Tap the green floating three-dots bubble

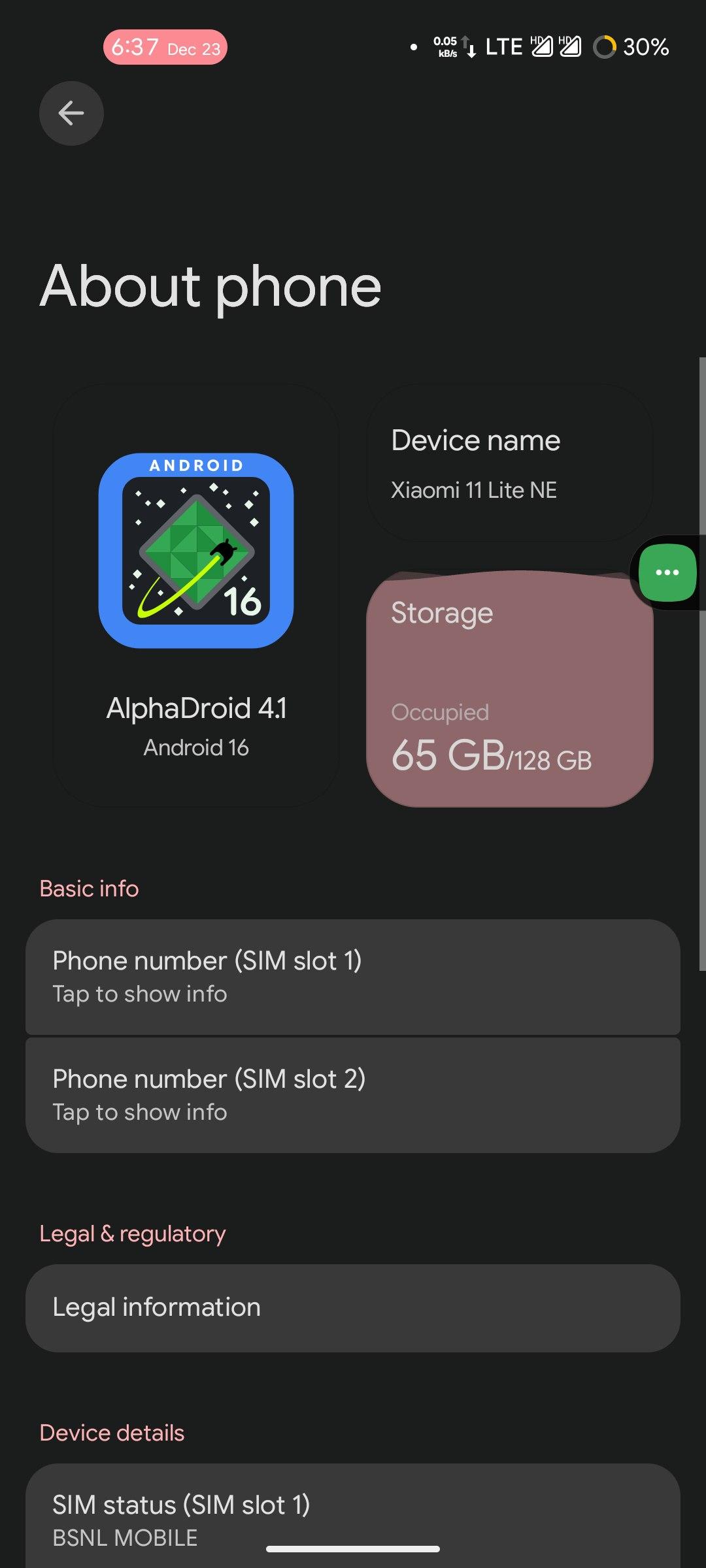tap(667, 572)
